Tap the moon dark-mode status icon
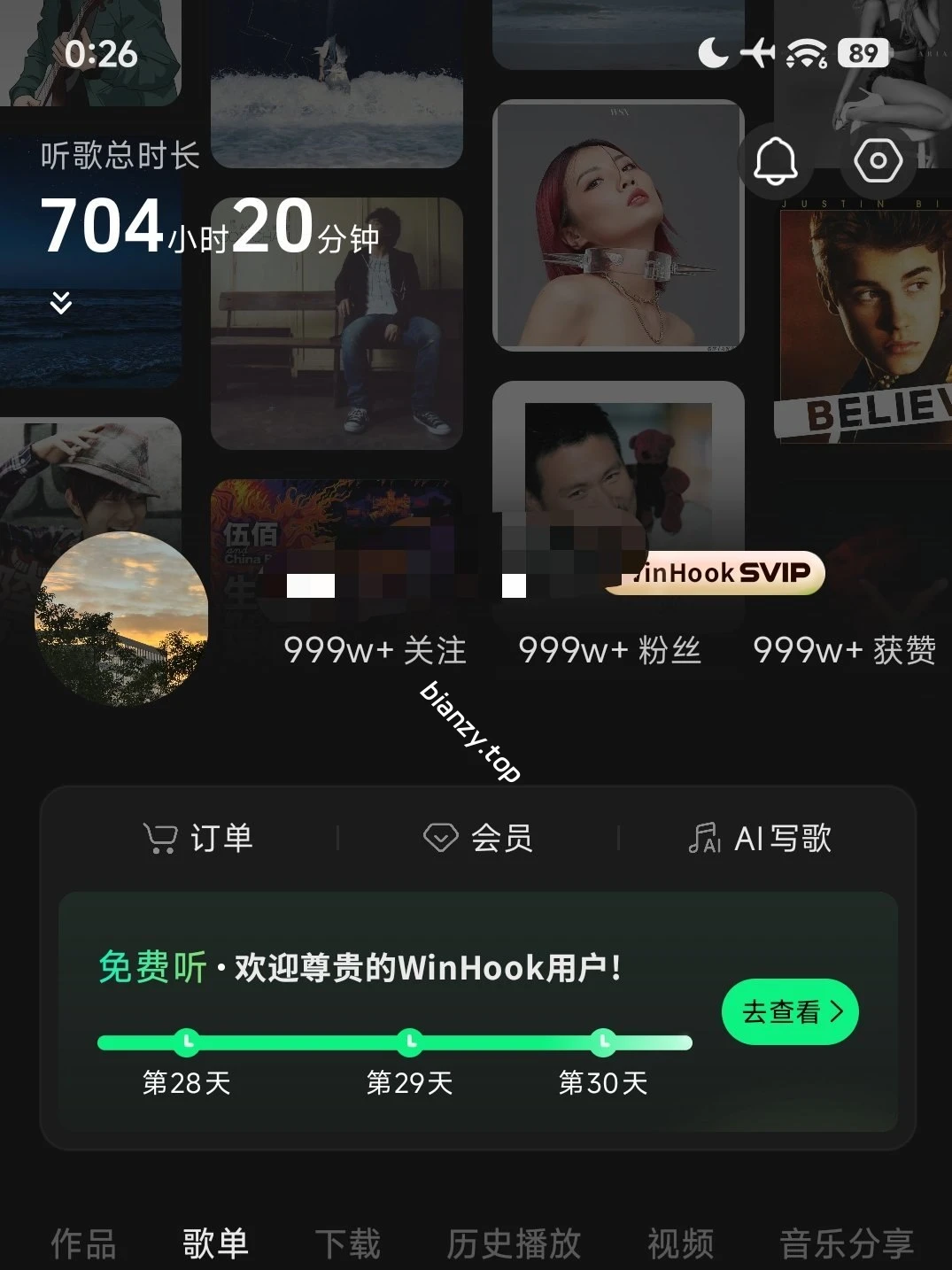Image resolution: width=952 pixels, height=1270 pixels. [x=711, y=53]
